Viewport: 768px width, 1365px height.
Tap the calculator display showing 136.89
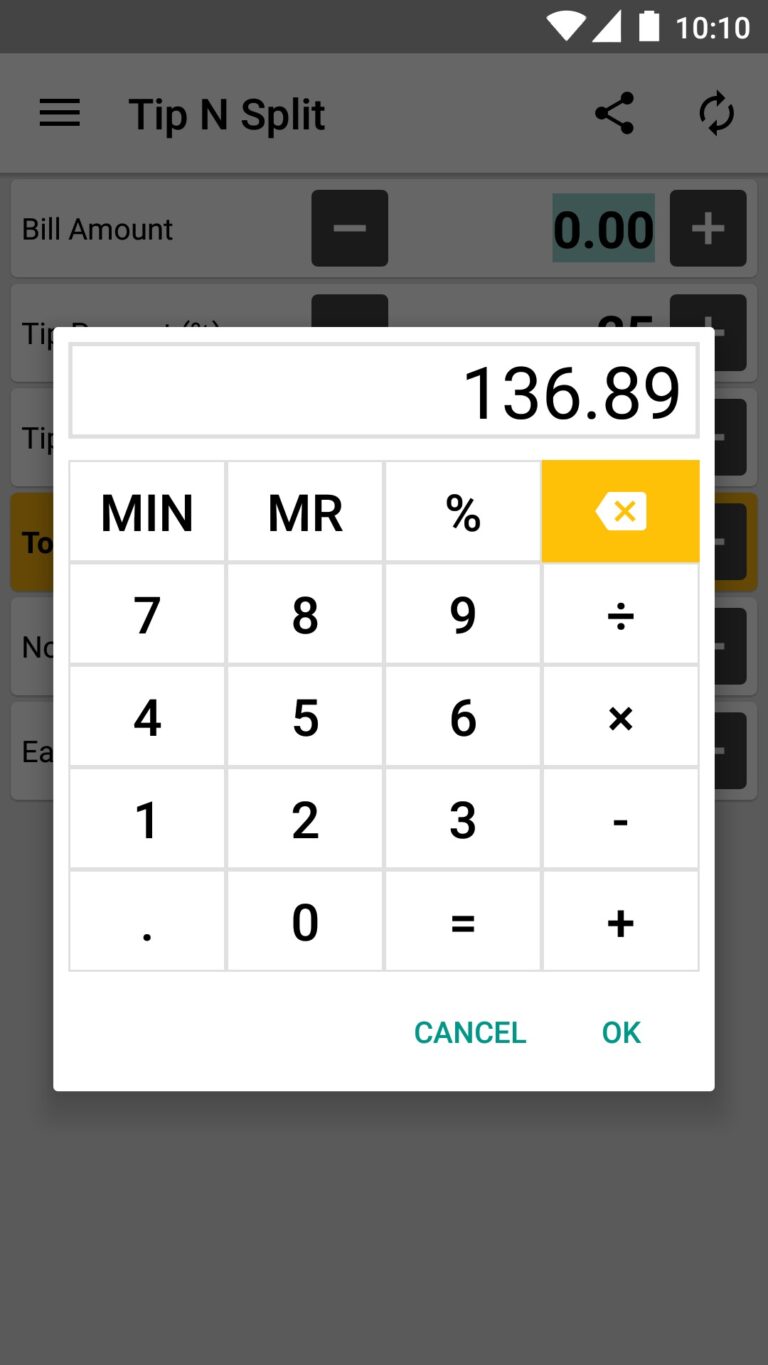coord(383,391)
